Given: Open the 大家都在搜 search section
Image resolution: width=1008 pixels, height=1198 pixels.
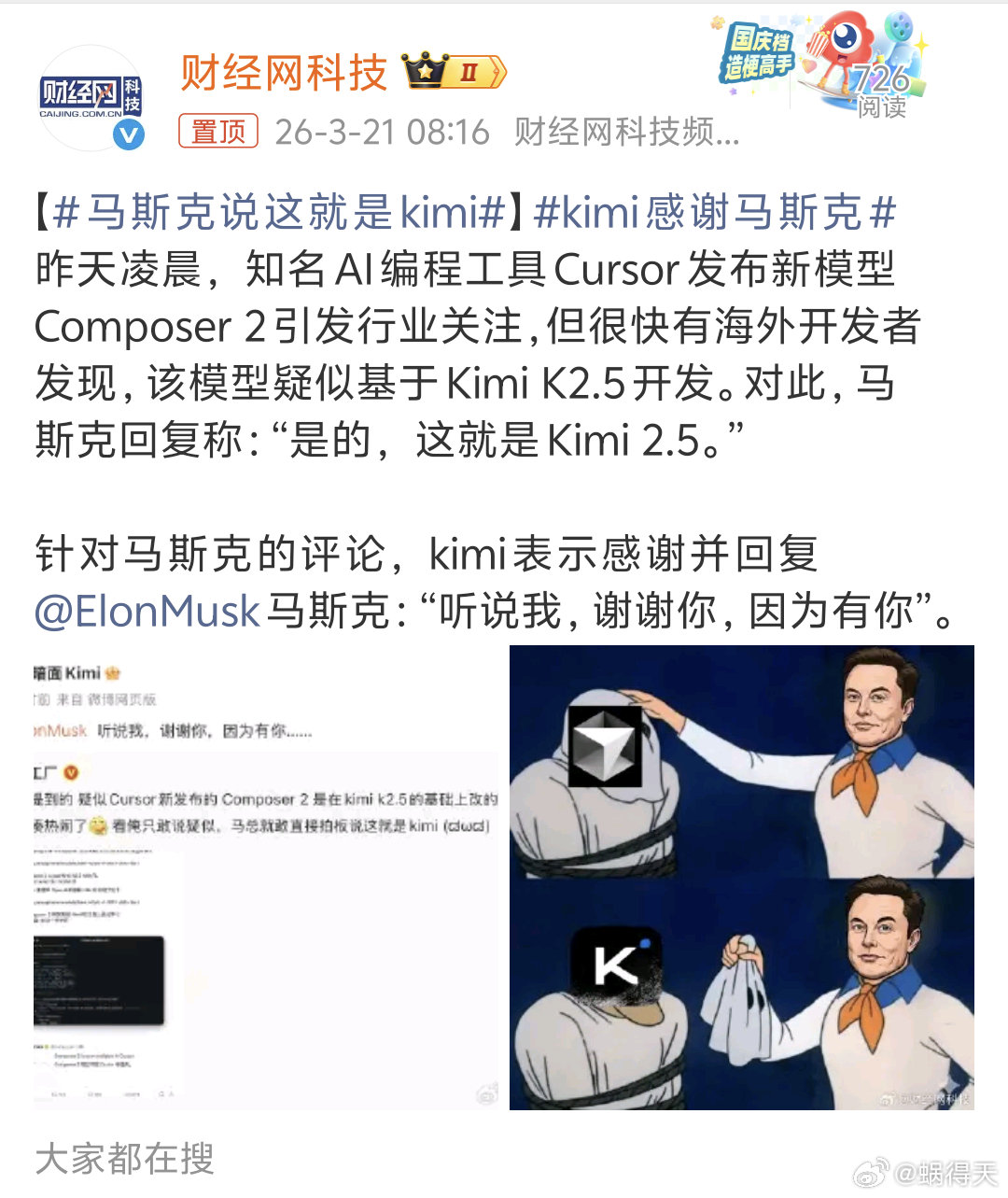Looking at the screenshot, I should click(124, 1160).
